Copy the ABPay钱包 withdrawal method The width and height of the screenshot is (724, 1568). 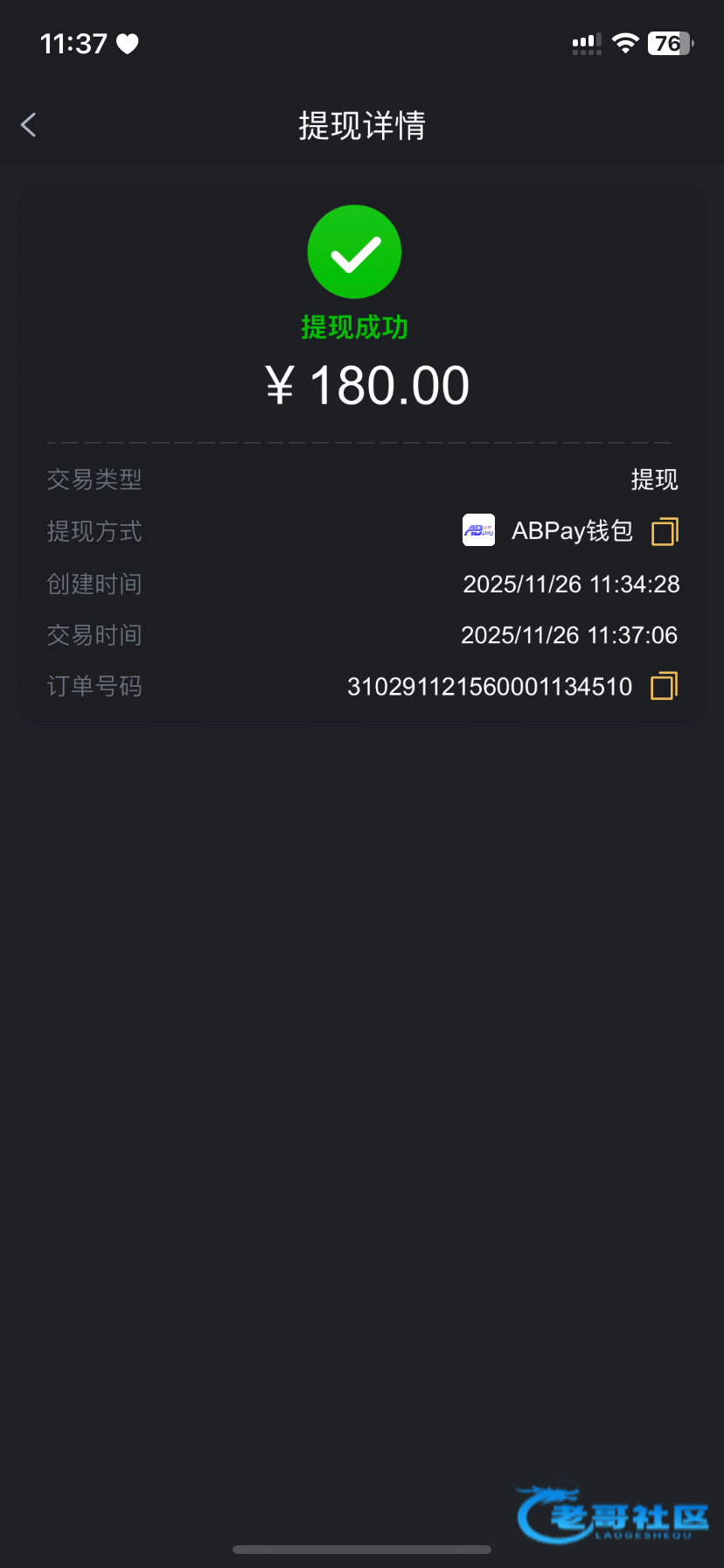[x=665, y=531]
